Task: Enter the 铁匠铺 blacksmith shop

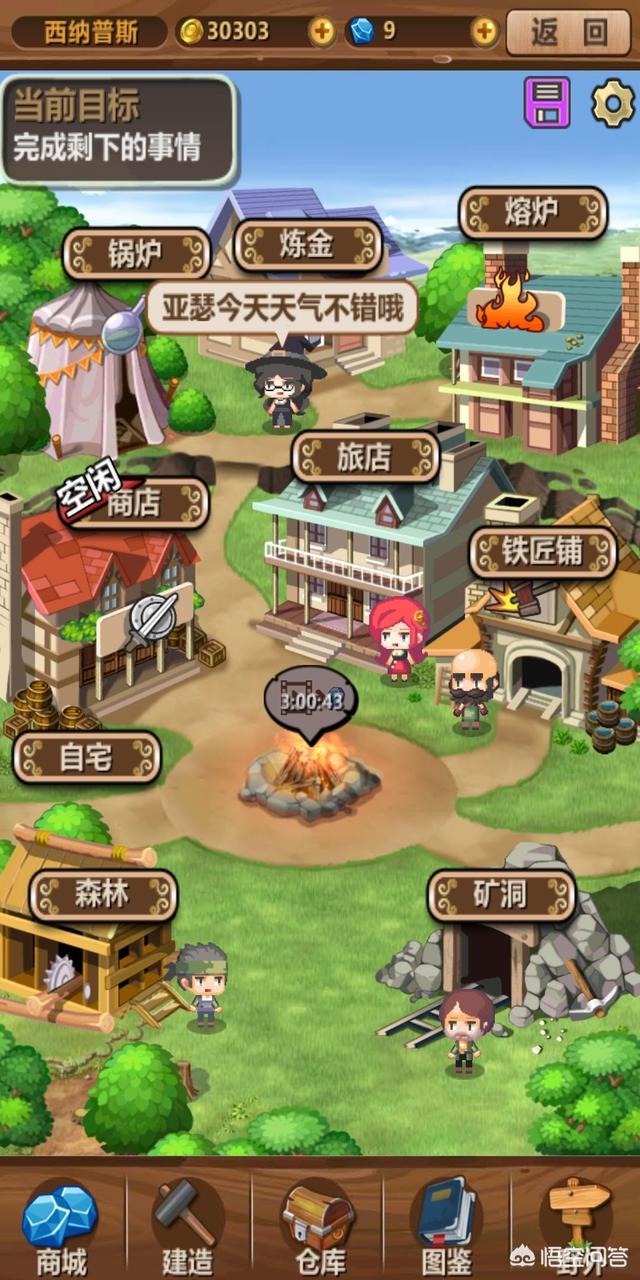Action: tap(543, 553)
